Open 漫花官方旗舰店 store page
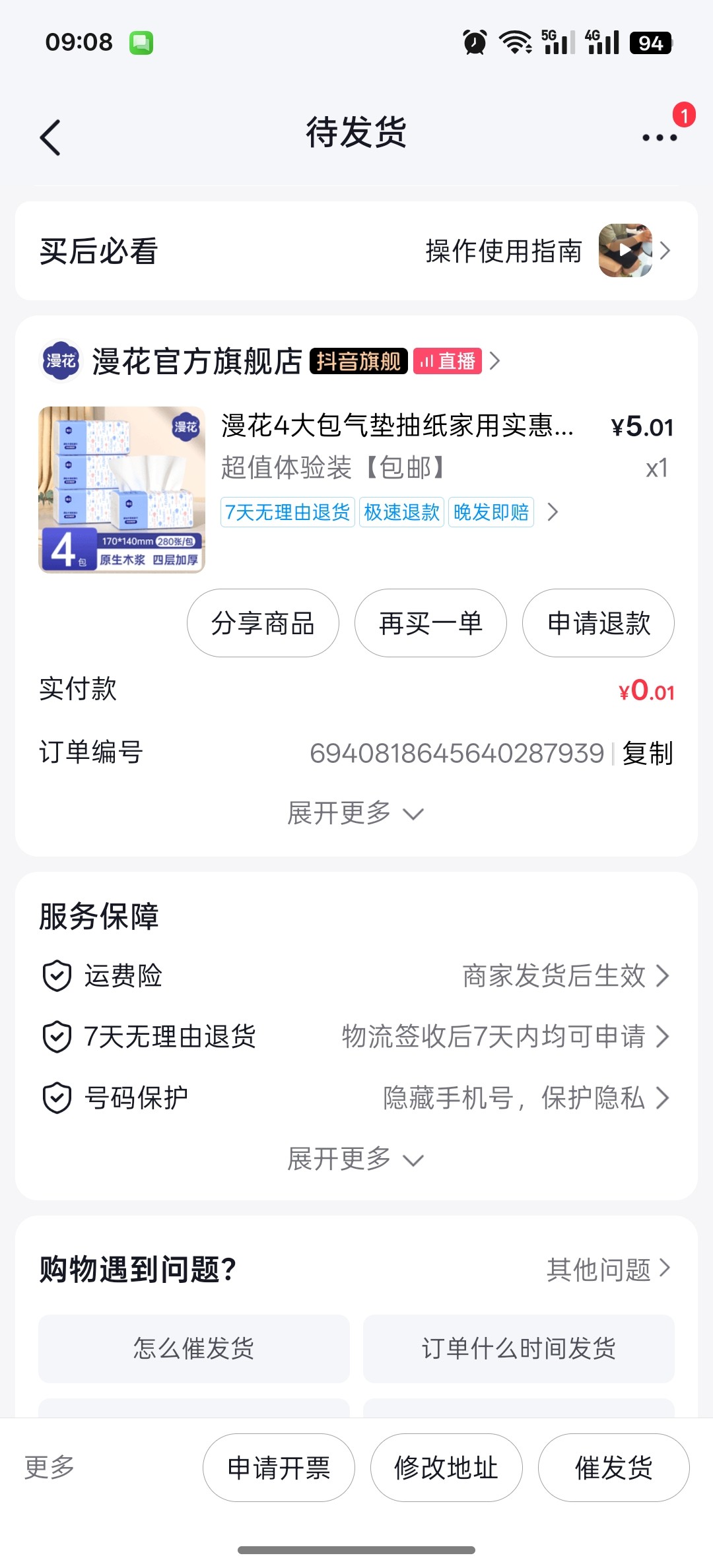This screenshot has width=713, height=1568. coord(197,361)
